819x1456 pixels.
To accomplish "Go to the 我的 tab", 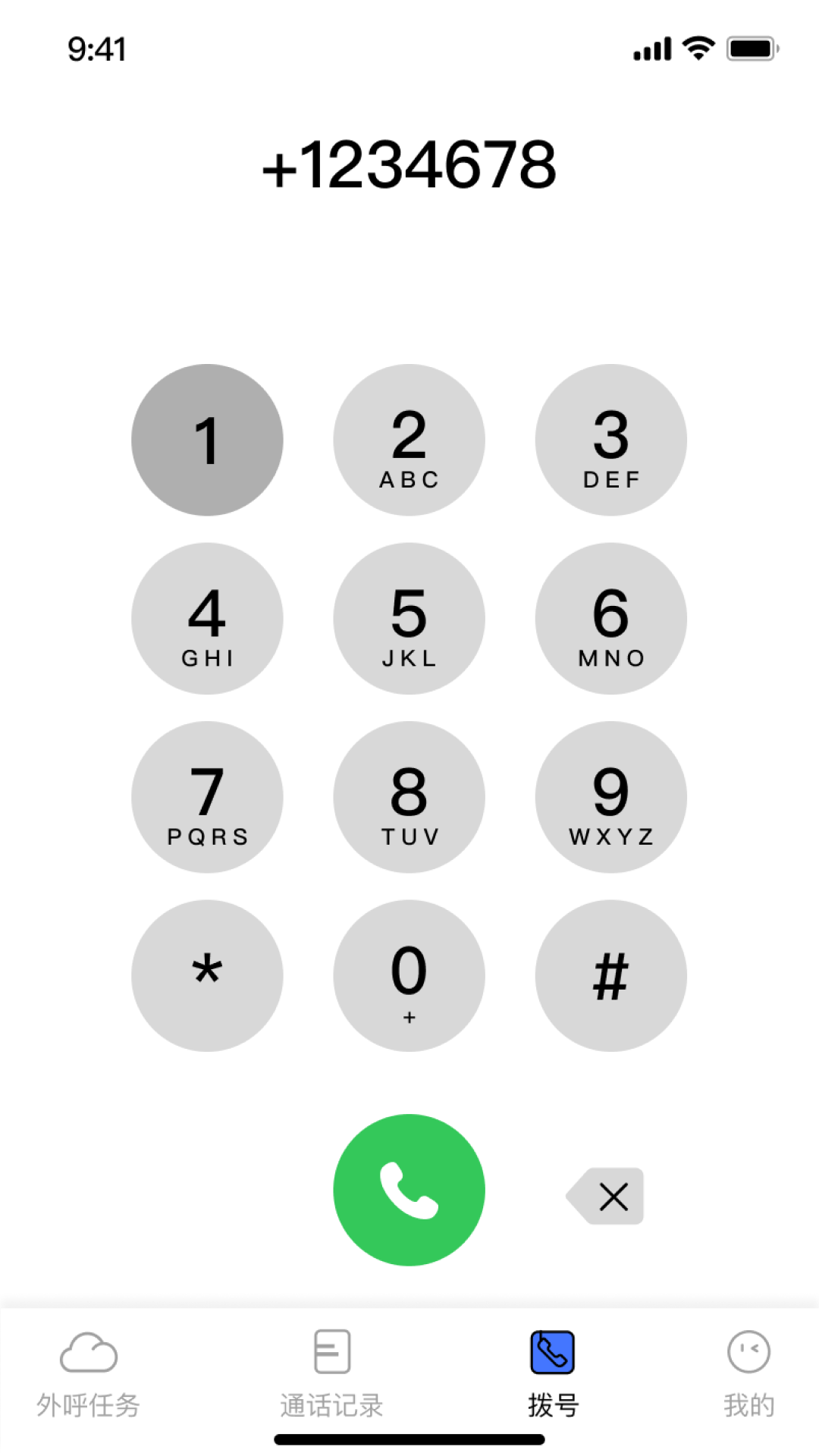I will click(x=748, y=1374).
